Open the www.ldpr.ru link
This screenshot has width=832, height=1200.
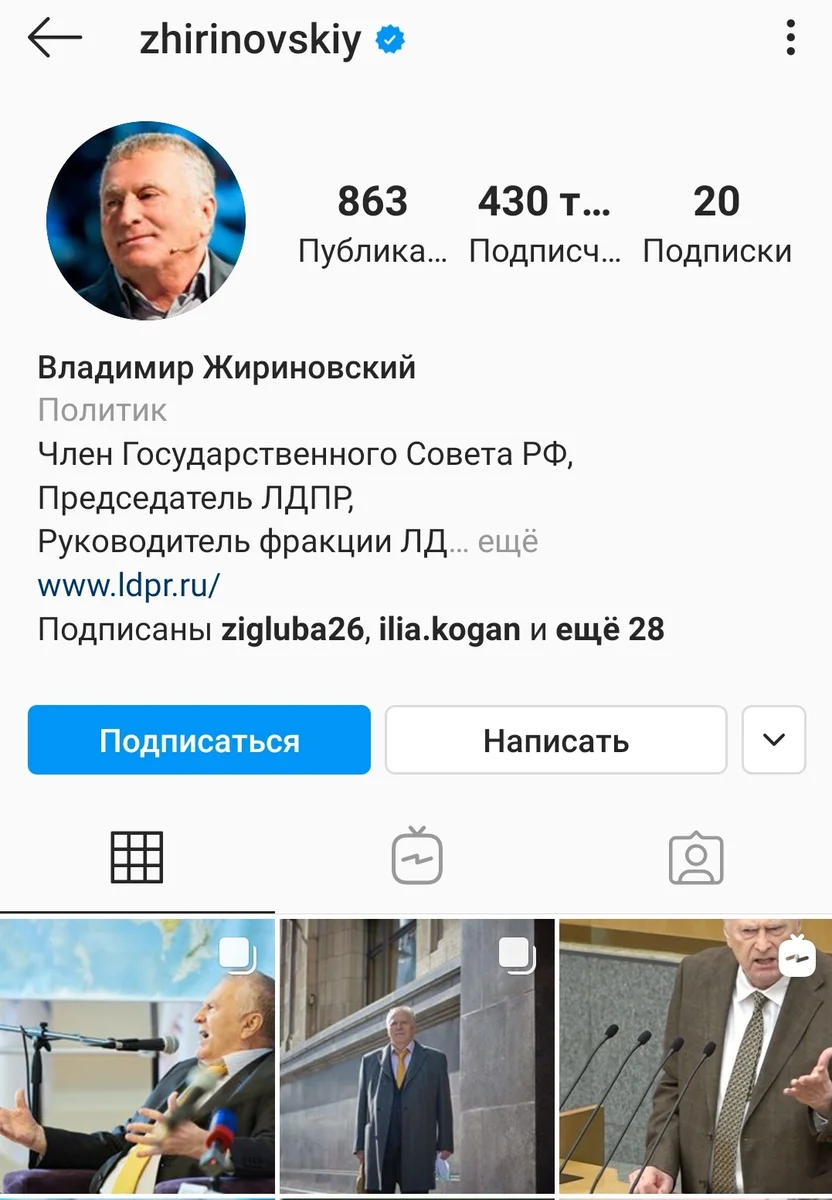[129, 584]
